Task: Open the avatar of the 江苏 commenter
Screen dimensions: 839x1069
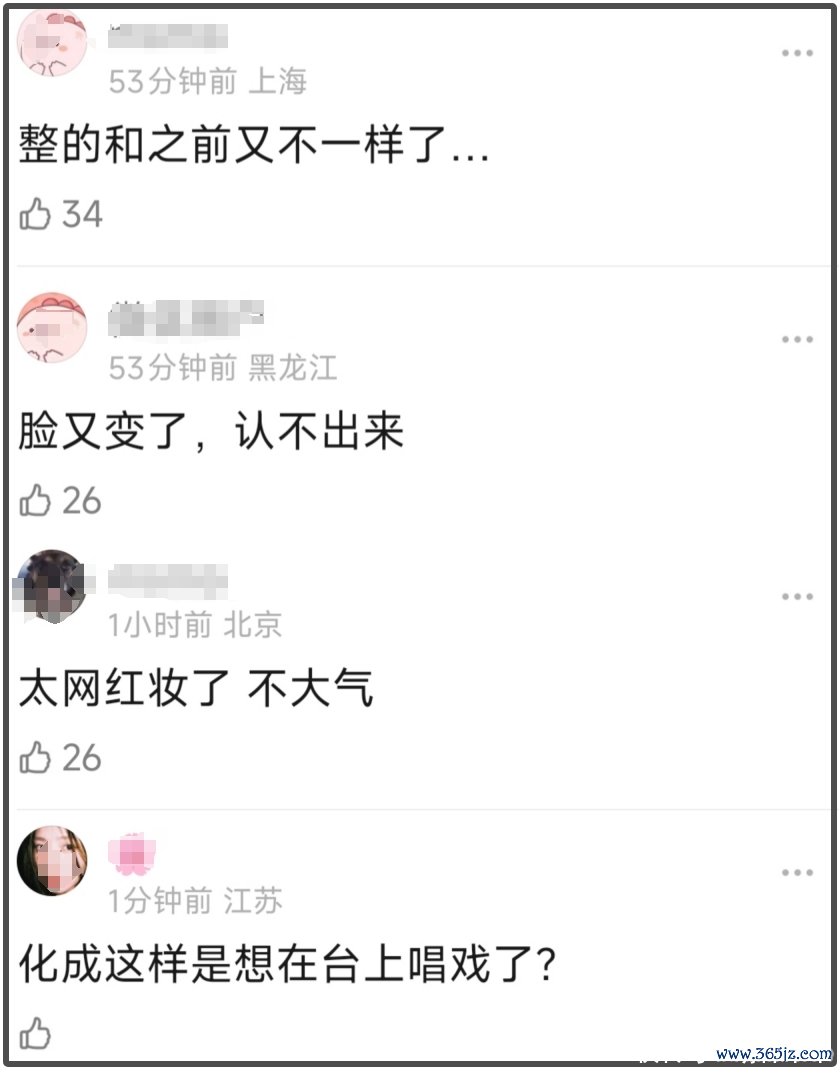Action: (x=52, y=861)
